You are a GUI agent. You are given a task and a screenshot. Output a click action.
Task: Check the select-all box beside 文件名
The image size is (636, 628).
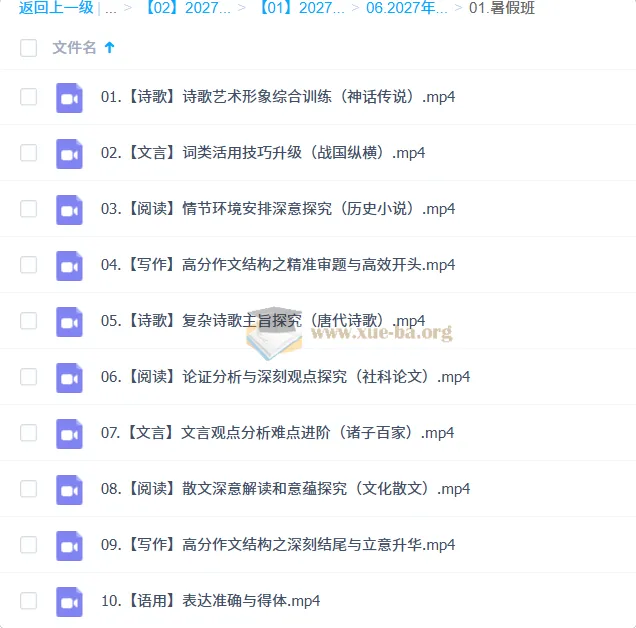tap(28, 48)
